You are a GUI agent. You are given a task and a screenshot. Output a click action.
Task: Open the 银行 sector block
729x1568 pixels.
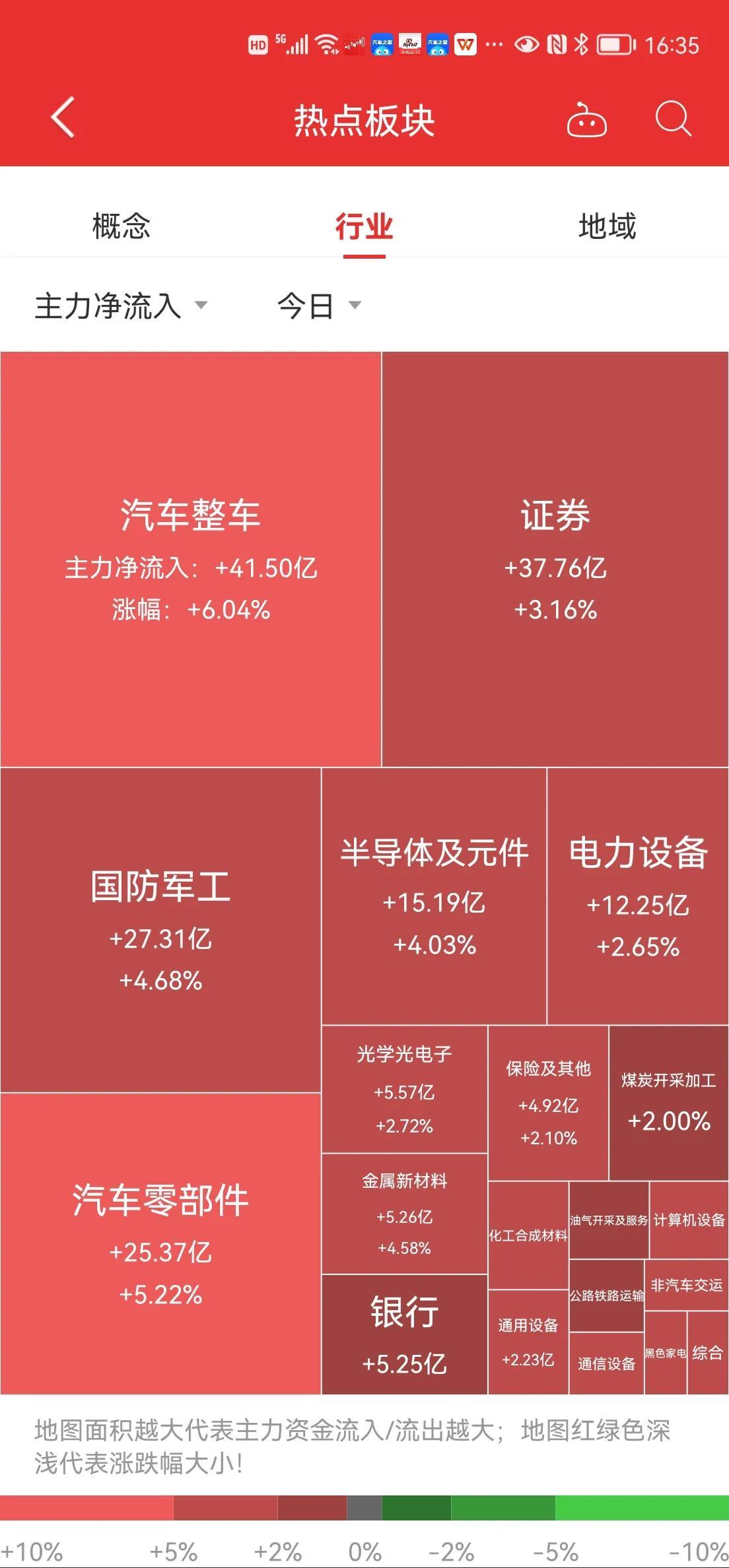point(404,1334)
